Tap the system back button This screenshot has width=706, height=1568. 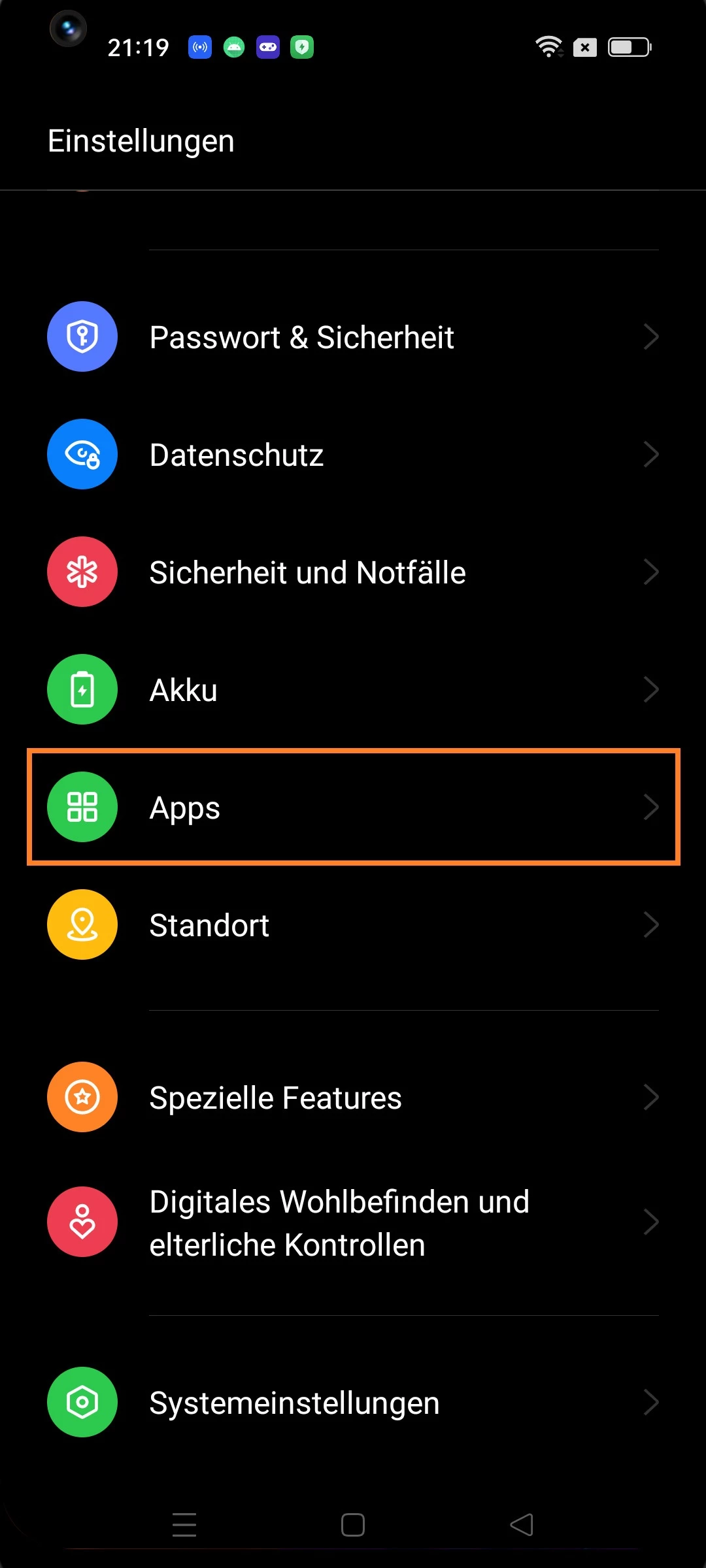click(x=522, y=1525)
